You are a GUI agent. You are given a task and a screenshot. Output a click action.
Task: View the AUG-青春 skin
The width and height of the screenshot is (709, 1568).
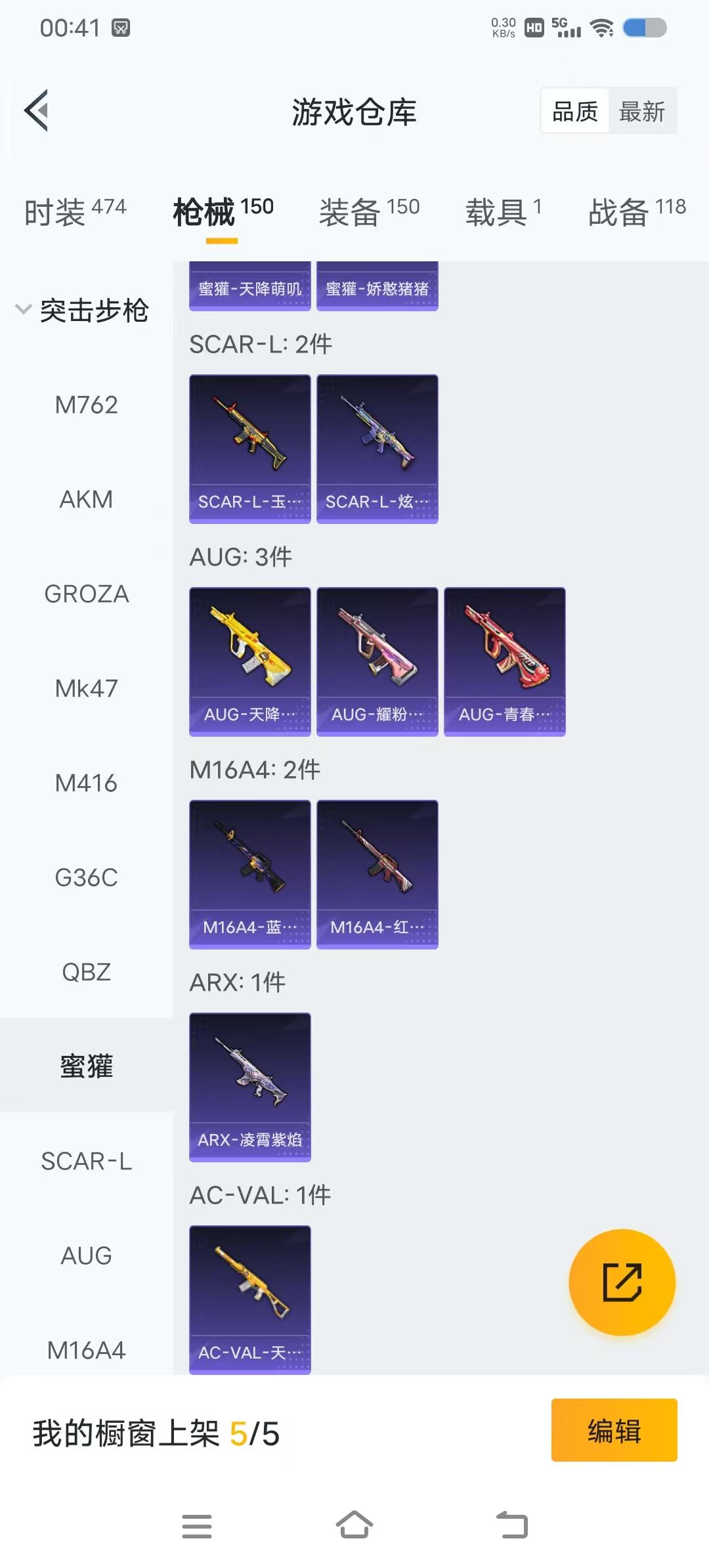[x=504, y=661]
